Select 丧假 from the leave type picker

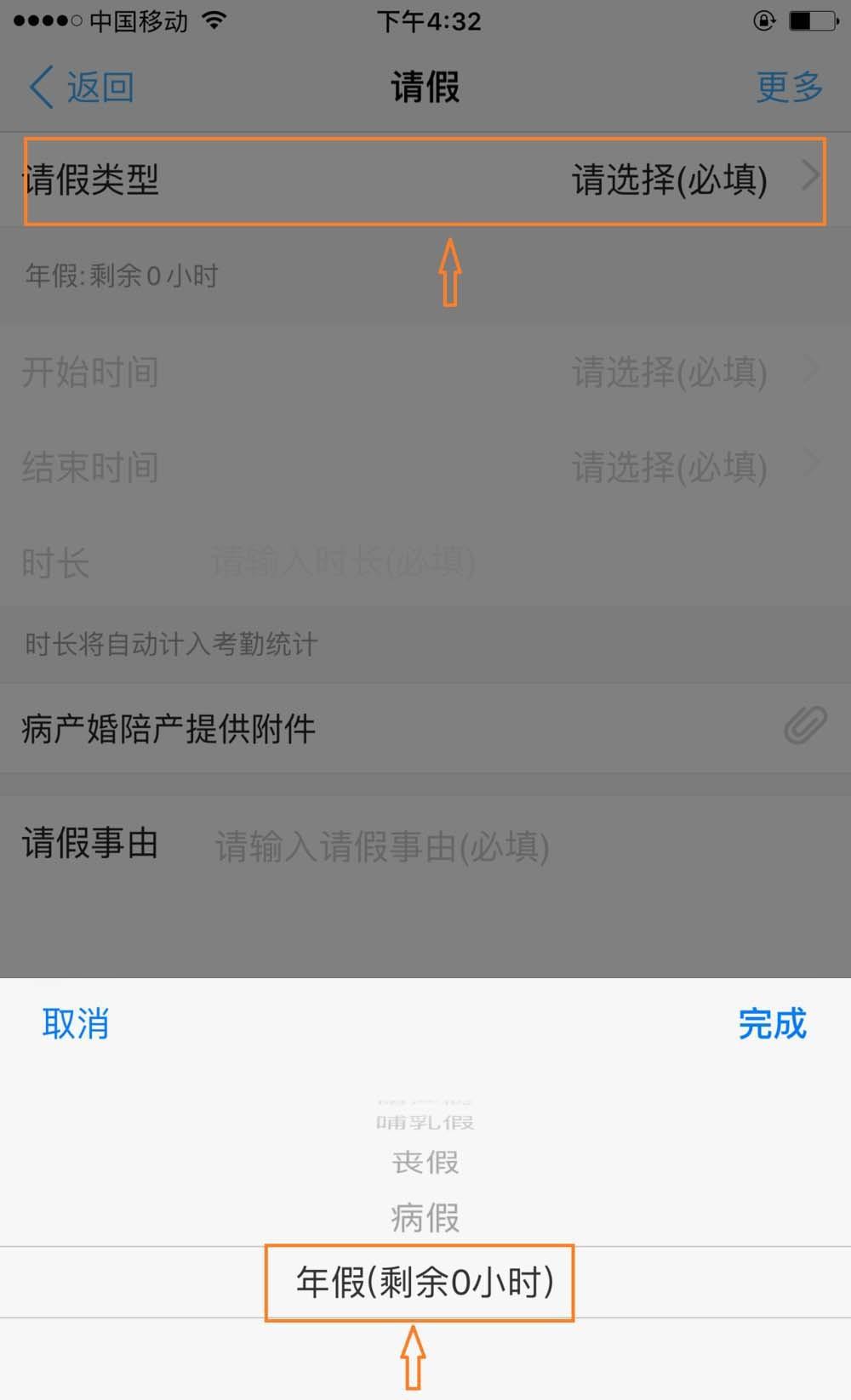pyautogui.click(x=425, y=1162)
